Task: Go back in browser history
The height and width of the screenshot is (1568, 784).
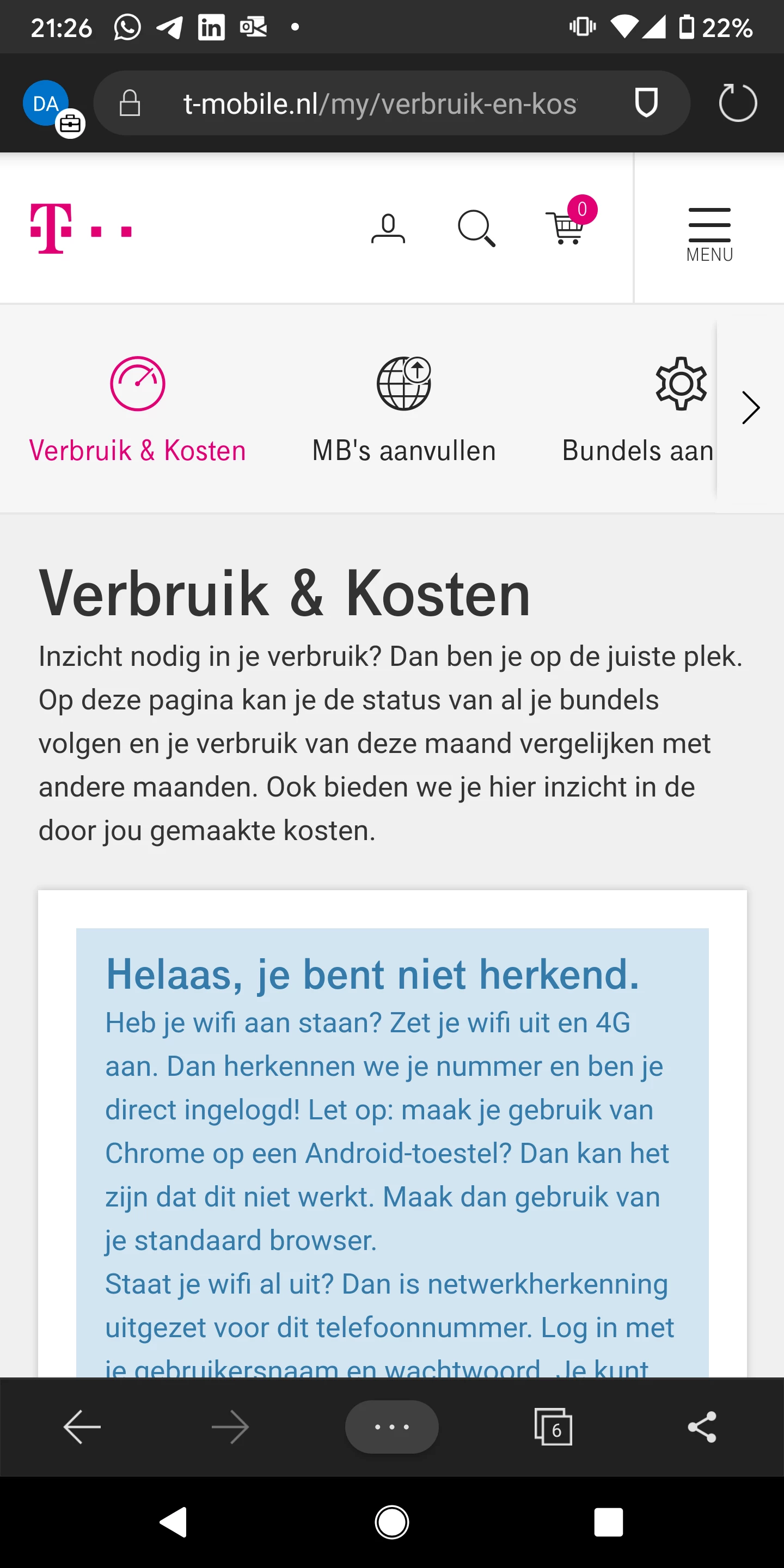Action: coord(82,1427)
